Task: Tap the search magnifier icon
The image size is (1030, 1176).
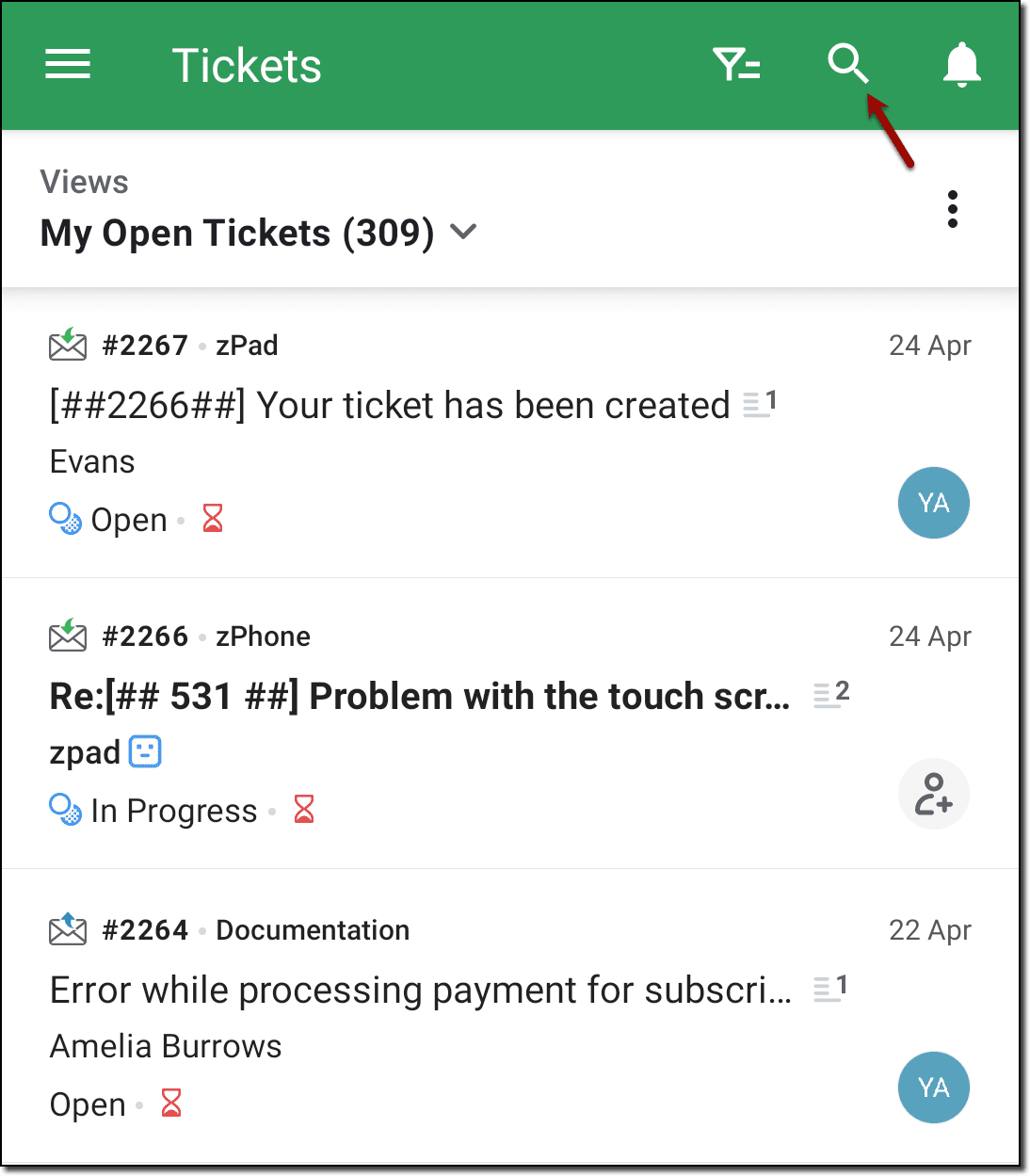Action: 847,64
